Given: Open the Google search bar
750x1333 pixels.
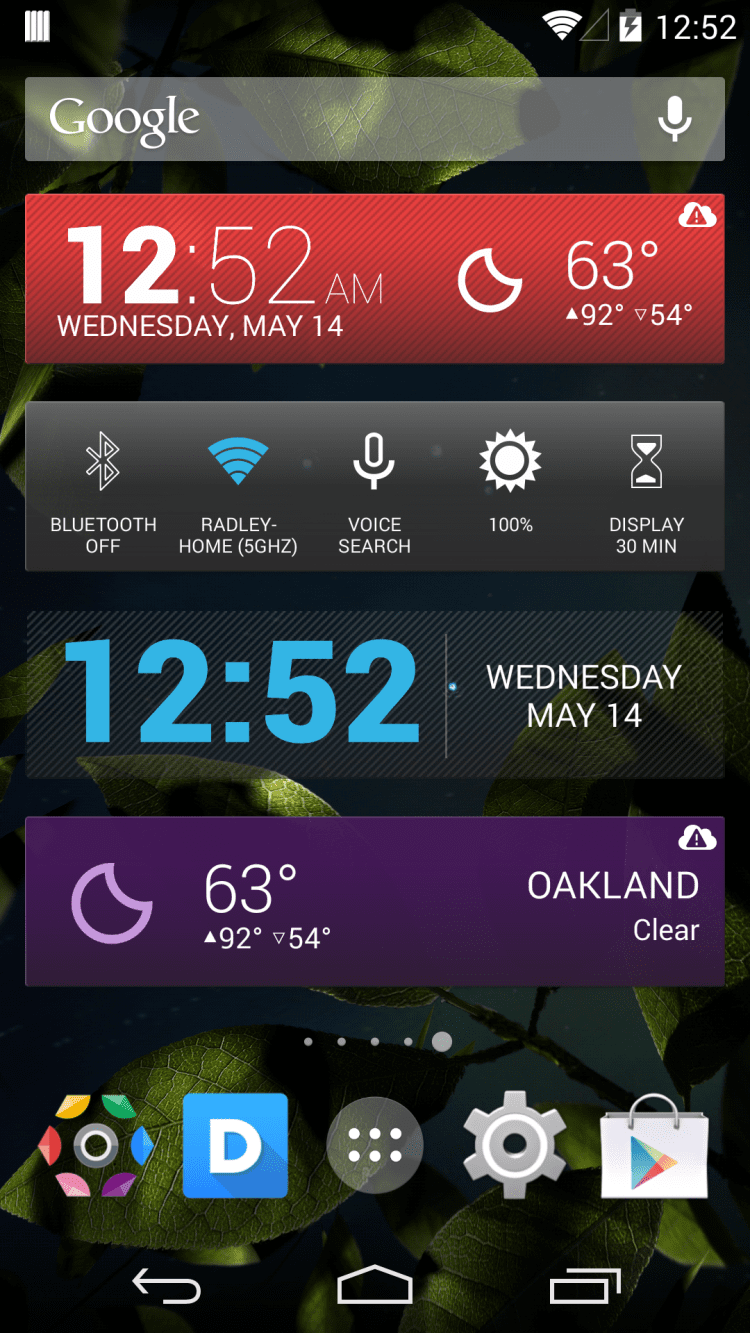Looking at the screenshot, I should [330, 119].
